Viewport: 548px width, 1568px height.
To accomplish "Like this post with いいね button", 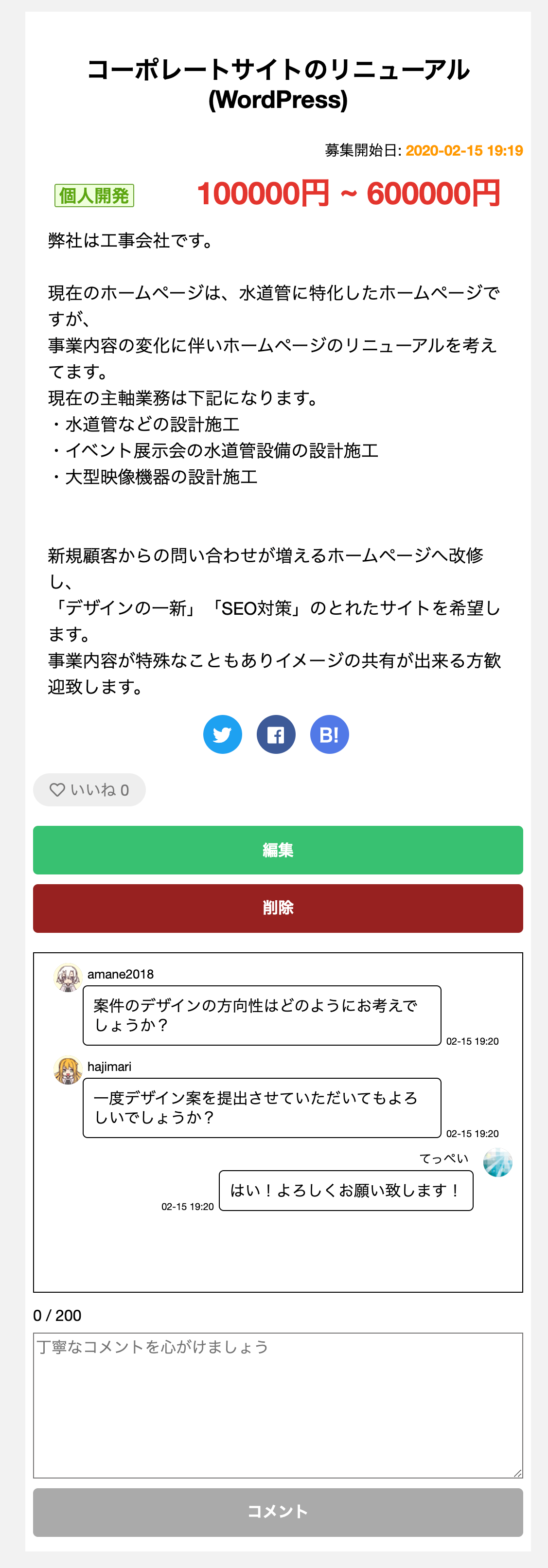I will point(89,789).
